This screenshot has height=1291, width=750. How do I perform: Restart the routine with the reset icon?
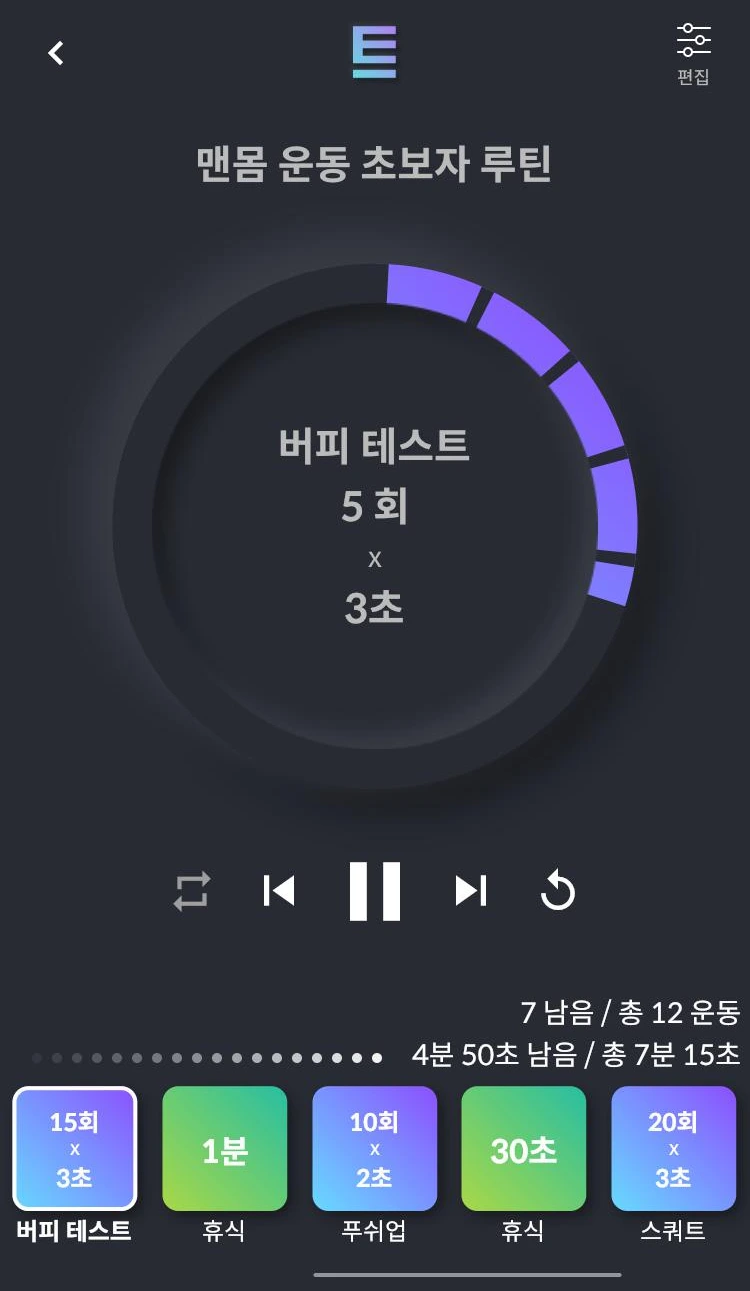click(558, 890)
